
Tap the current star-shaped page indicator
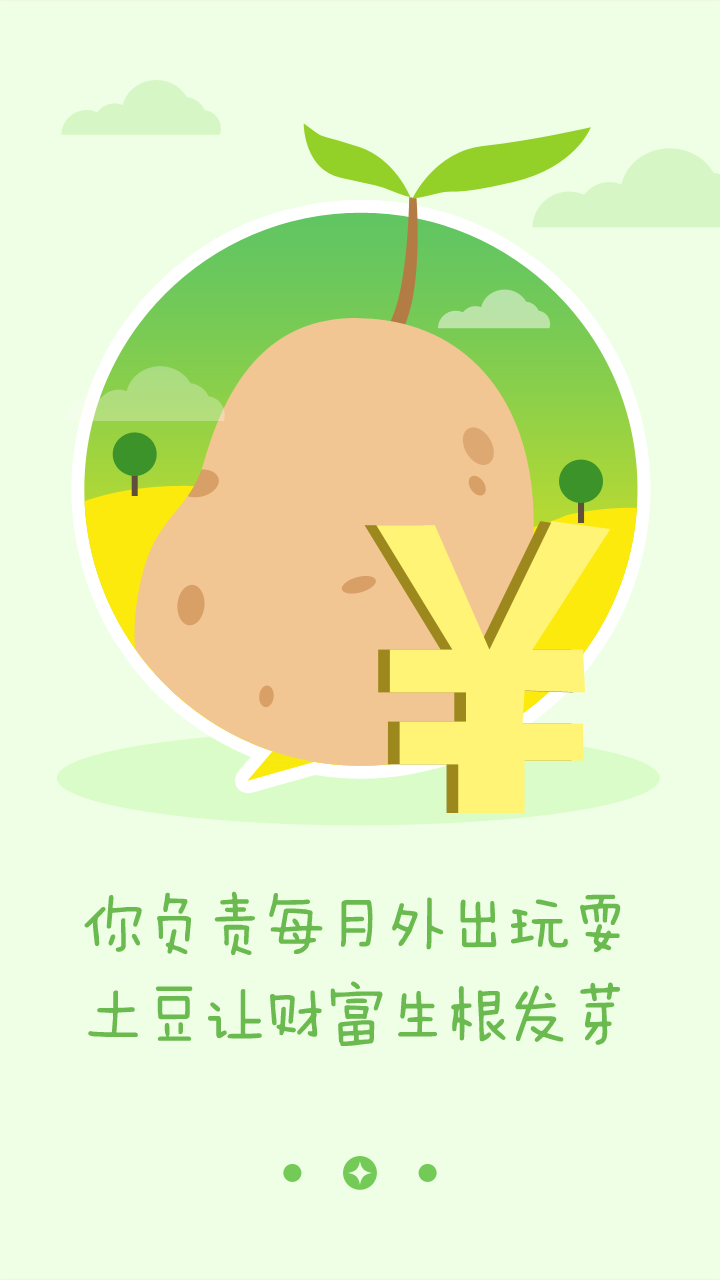360,1172
